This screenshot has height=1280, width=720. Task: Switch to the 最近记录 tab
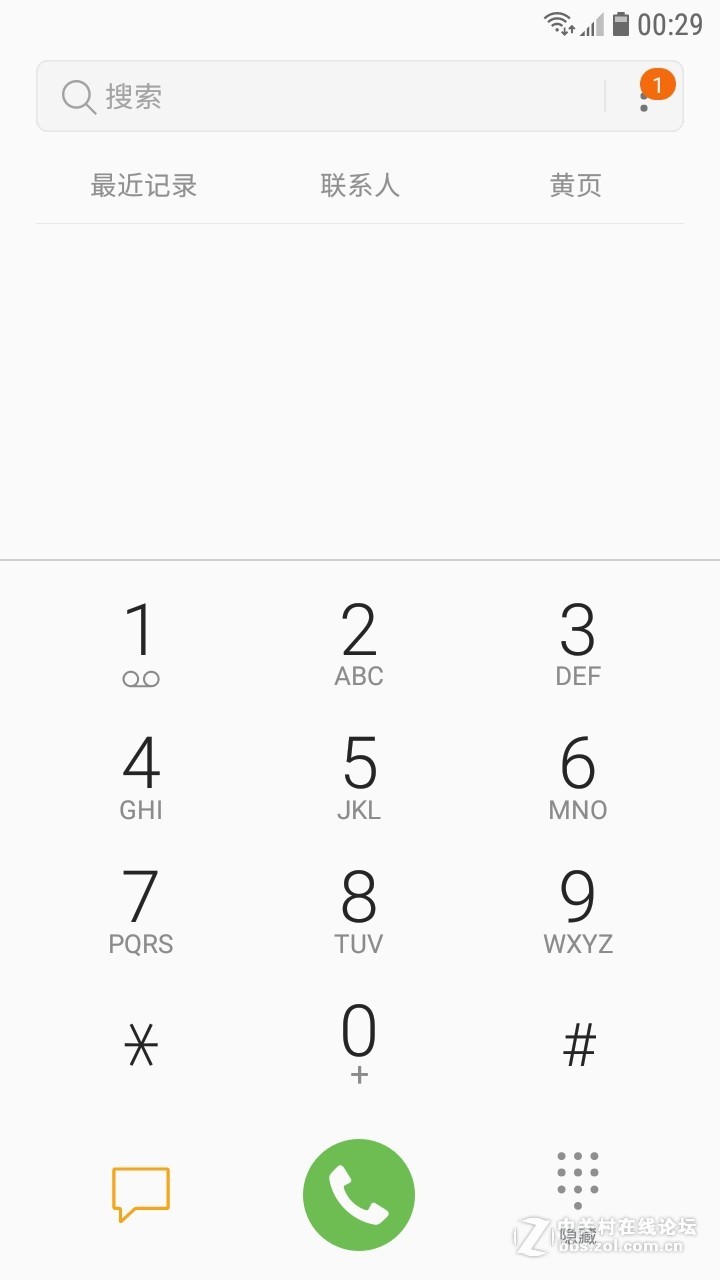point(144,186)
